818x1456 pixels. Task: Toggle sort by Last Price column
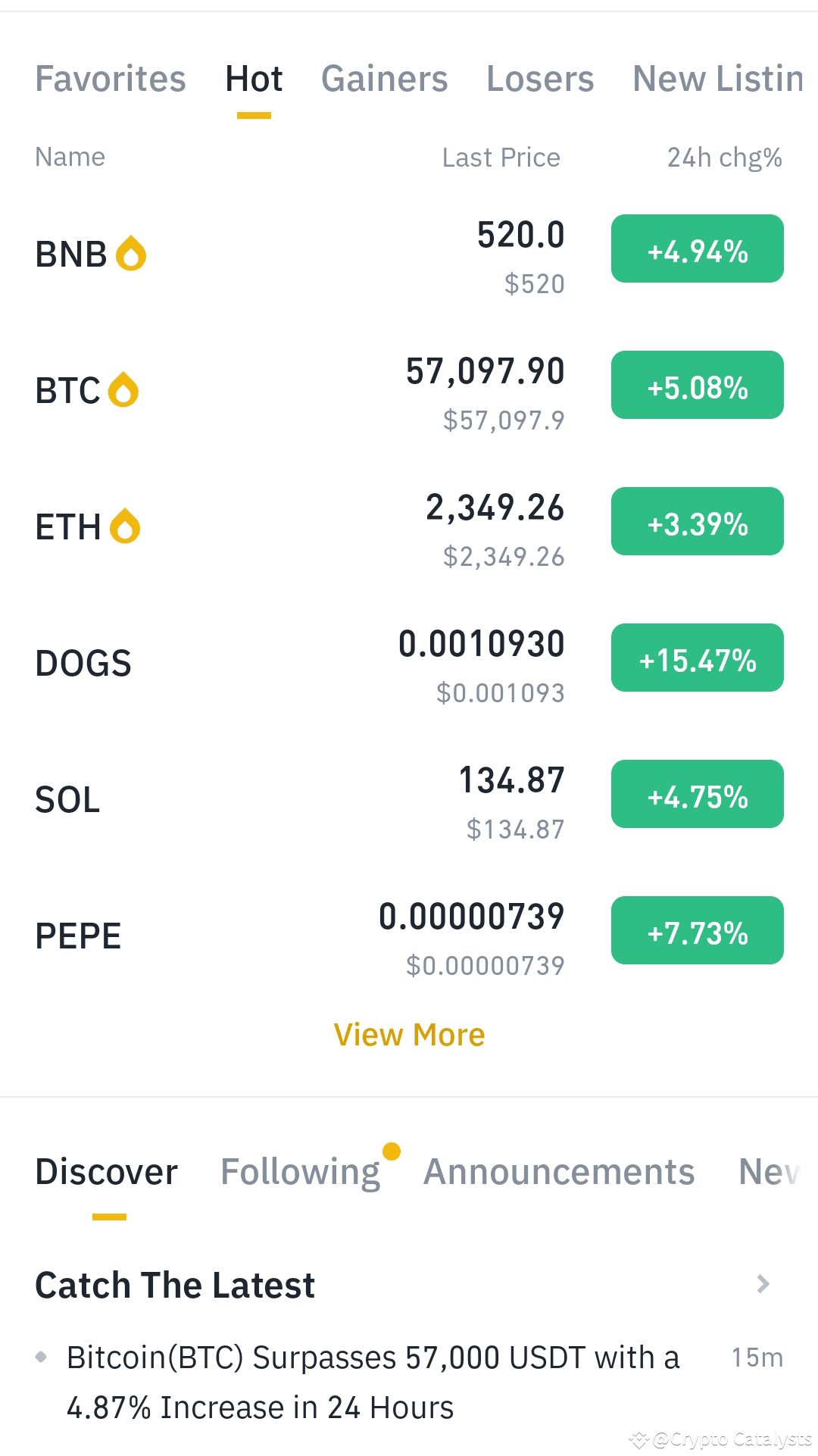[x=500, y=157]
